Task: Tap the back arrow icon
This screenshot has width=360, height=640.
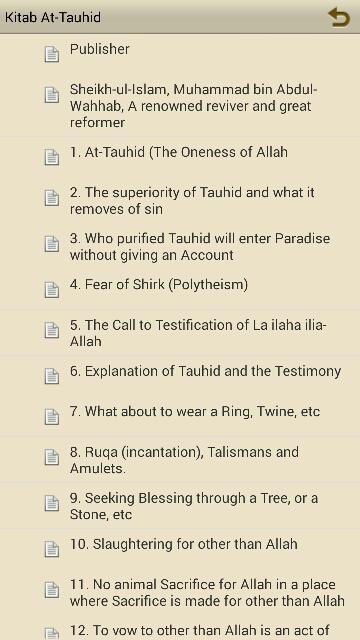Action: coord(339,18)
